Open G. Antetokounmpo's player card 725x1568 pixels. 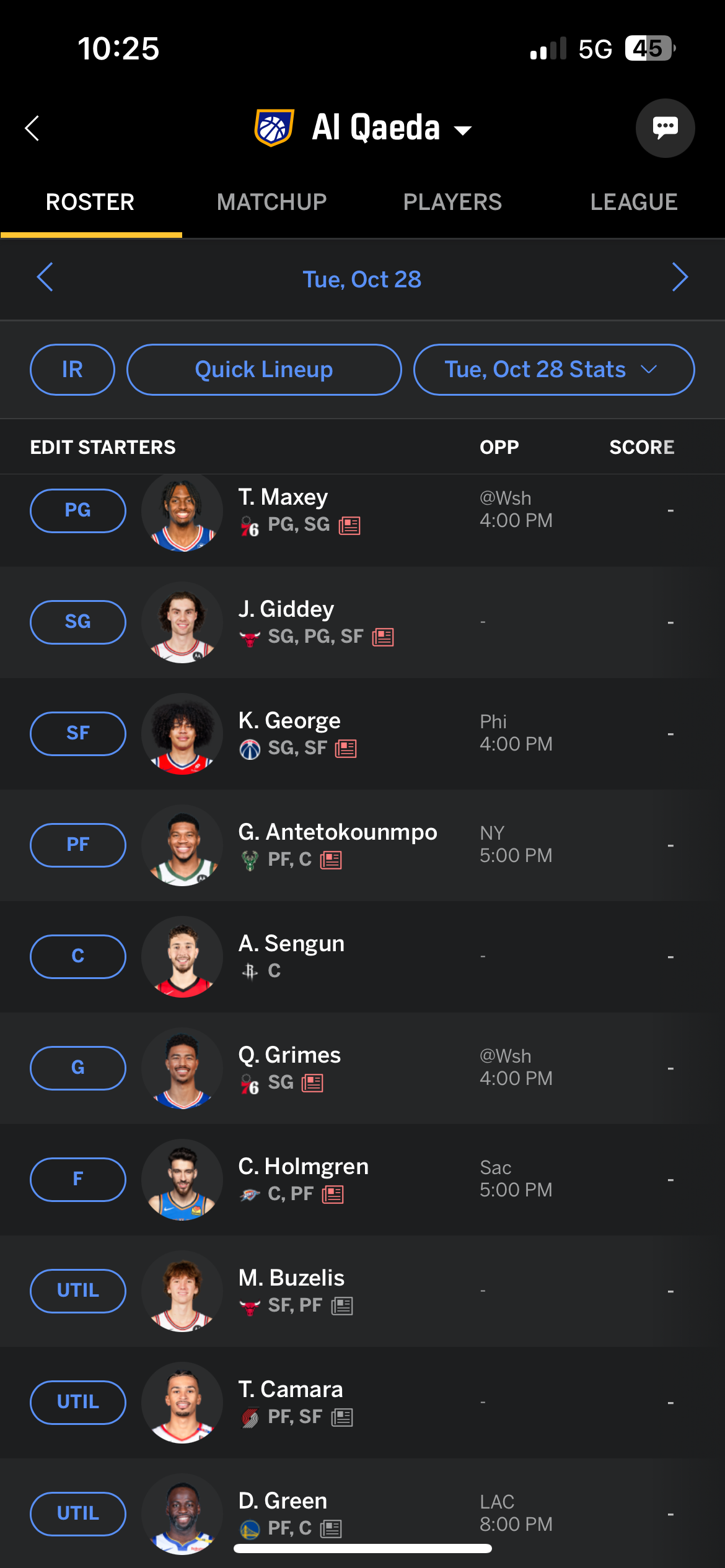click(x=338, y=832)
